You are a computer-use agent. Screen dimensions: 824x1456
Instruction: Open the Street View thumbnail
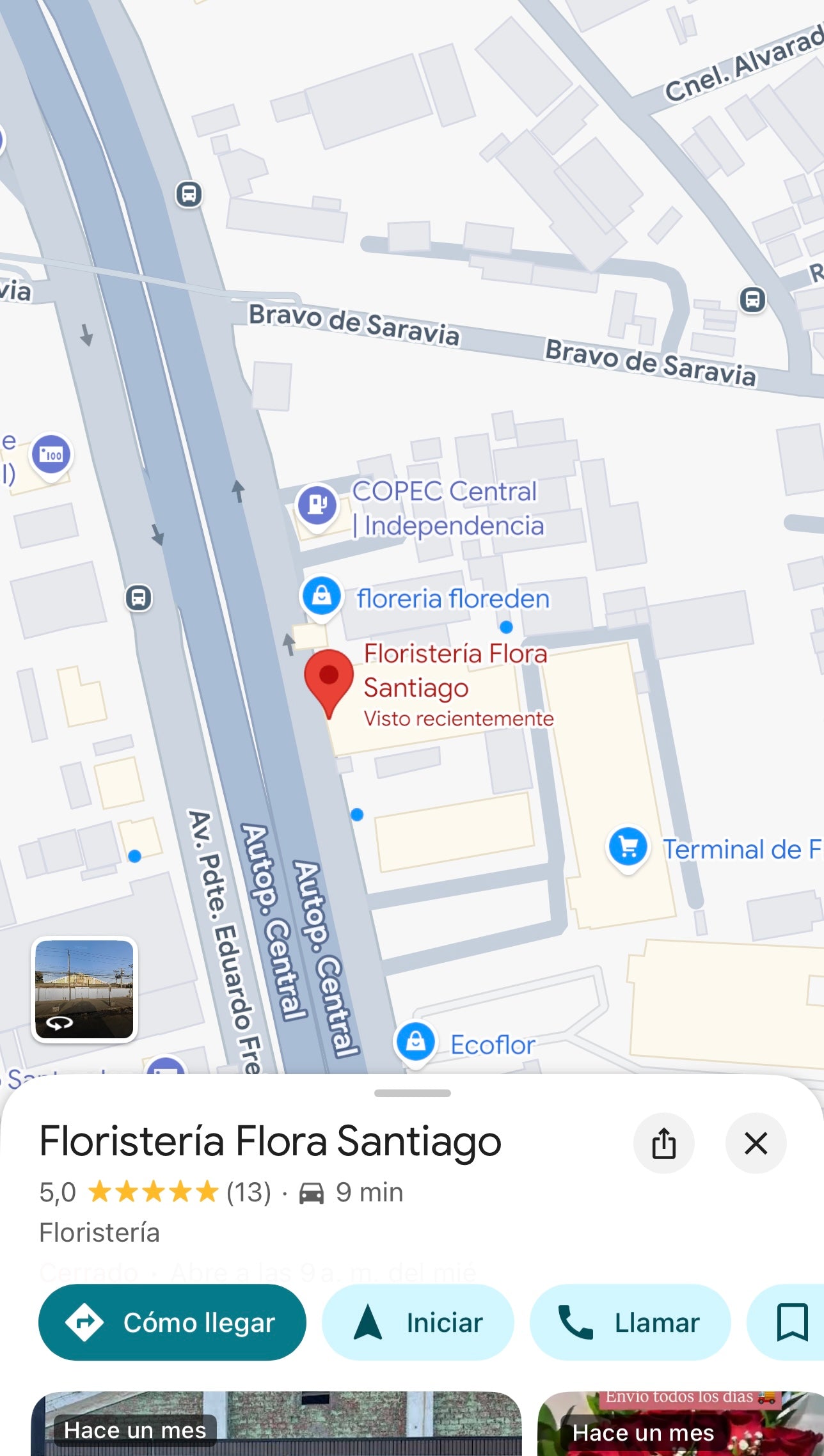[x=84, y=990]
